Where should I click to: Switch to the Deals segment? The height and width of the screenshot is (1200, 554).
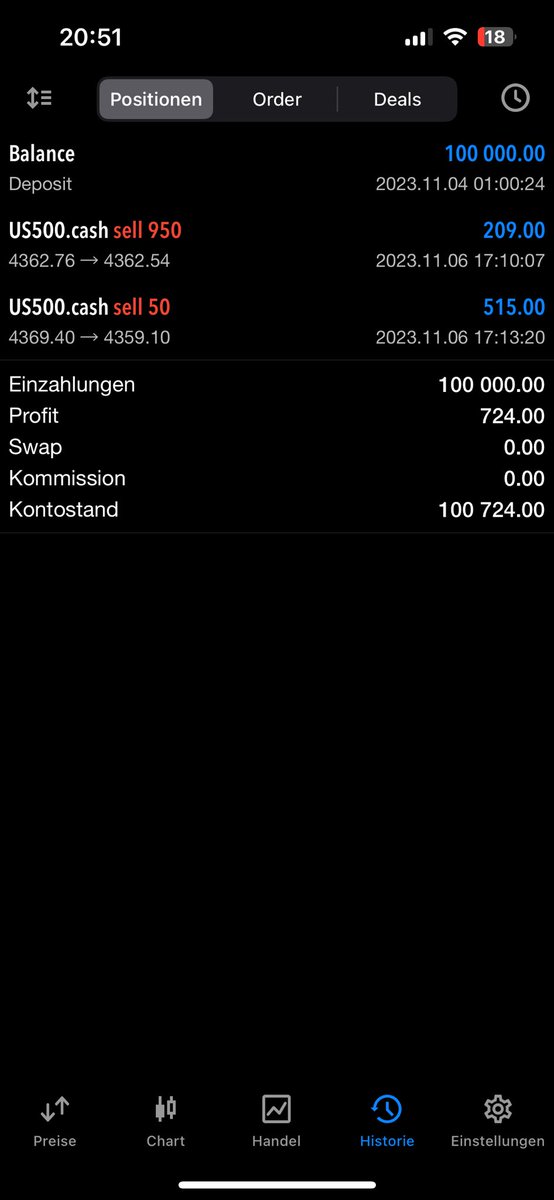point(397,99)
